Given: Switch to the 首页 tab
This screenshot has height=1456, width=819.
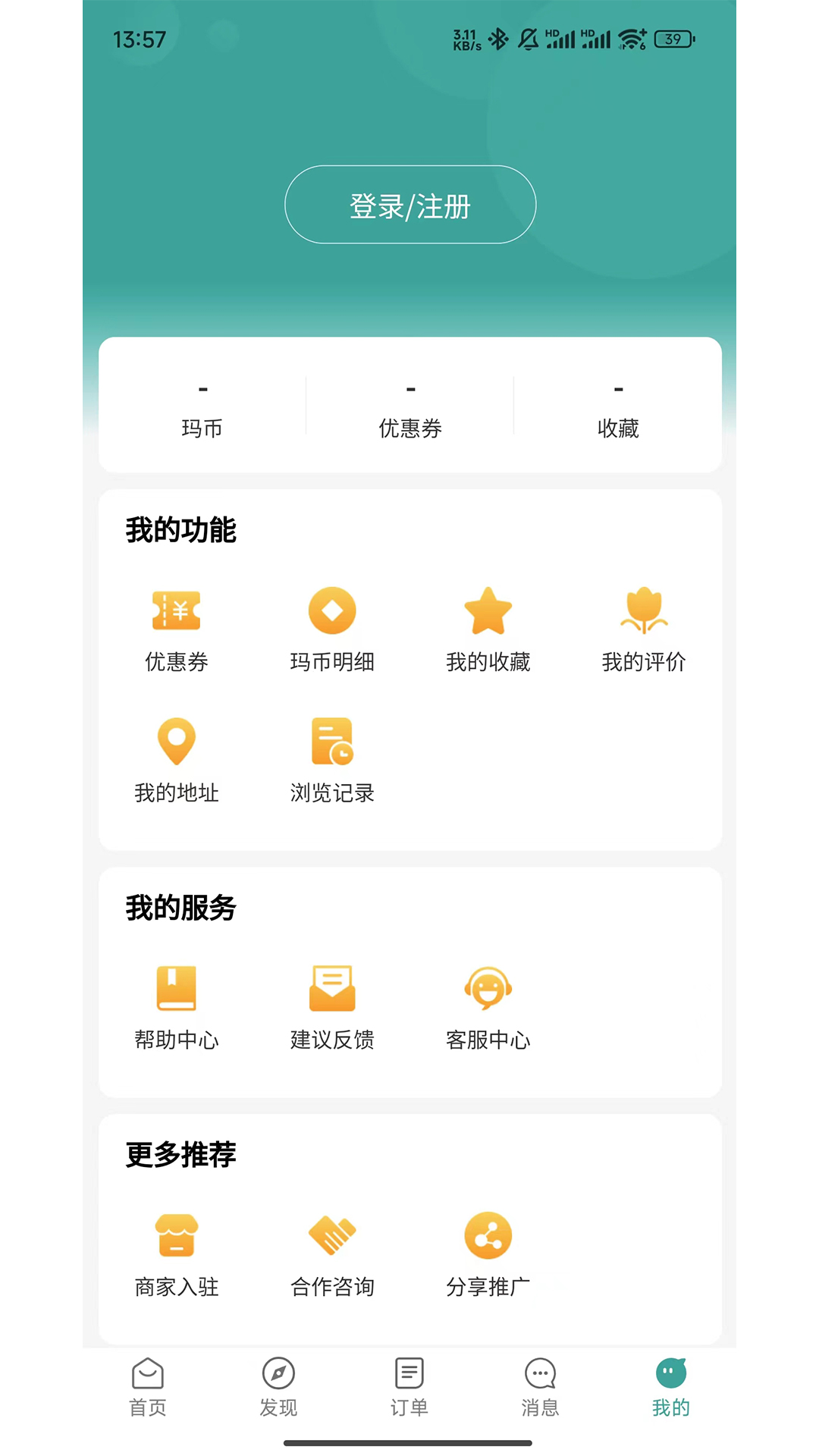Looking at the screenshot, I should coord(148,1387).
